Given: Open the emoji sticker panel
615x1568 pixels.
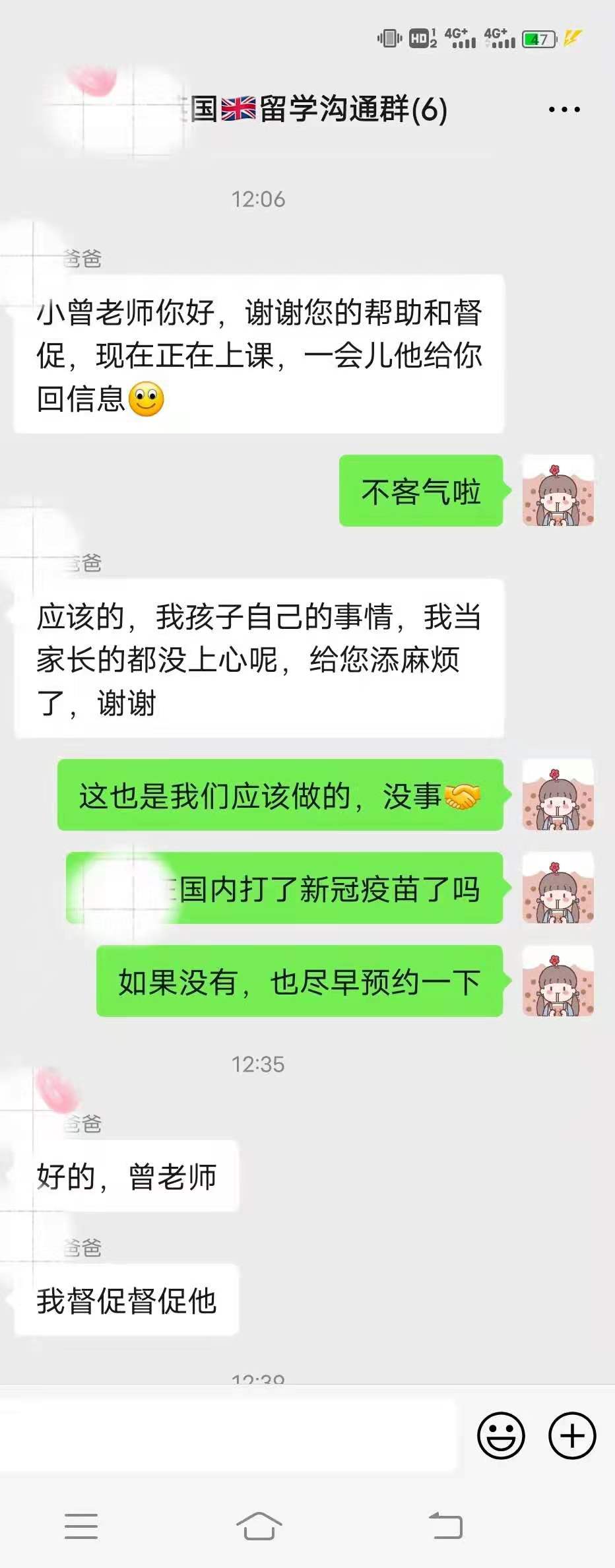Looking at the screenshot, I should point(501,1435).
